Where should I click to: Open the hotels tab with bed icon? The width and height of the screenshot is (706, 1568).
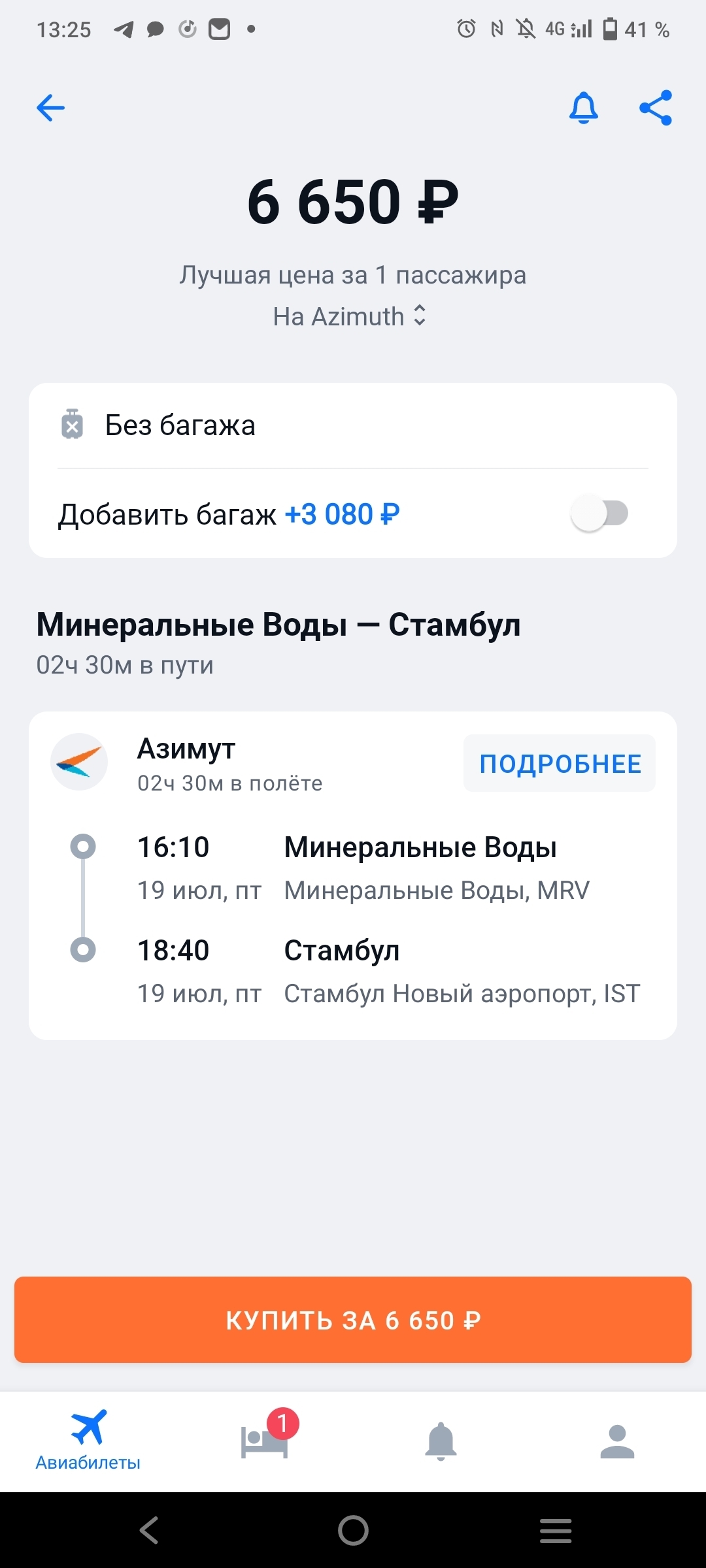(x=265, y=1441)
